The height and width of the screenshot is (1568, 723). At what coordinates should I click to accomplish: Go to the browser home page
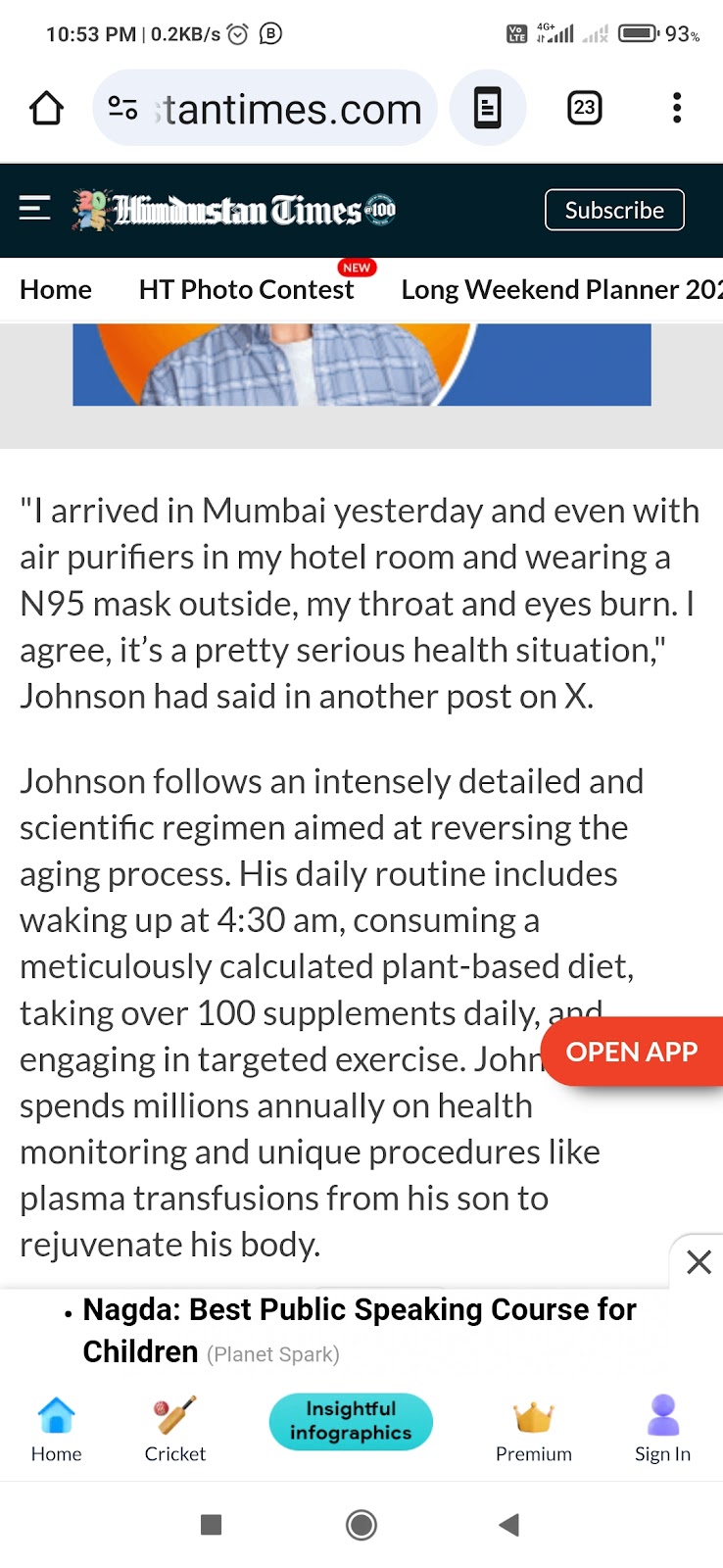coord(46,108)
